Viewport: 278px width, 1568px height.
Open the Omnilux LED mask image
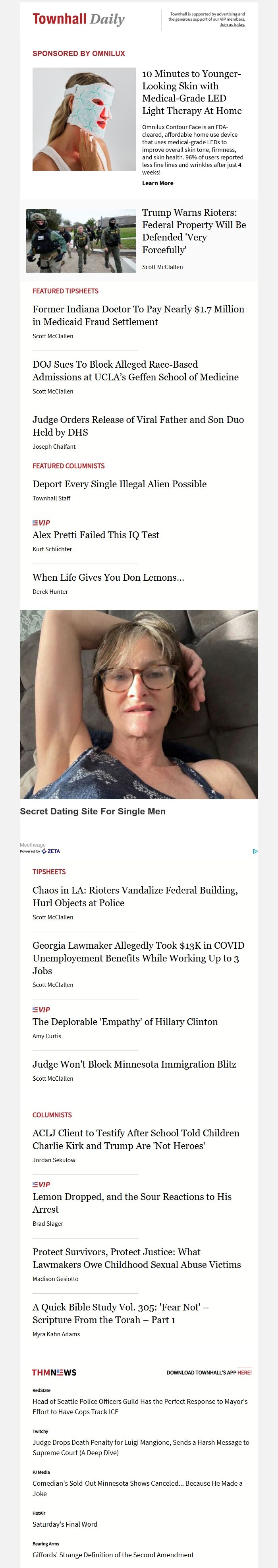pyautogui.click(x=84, y=119)
